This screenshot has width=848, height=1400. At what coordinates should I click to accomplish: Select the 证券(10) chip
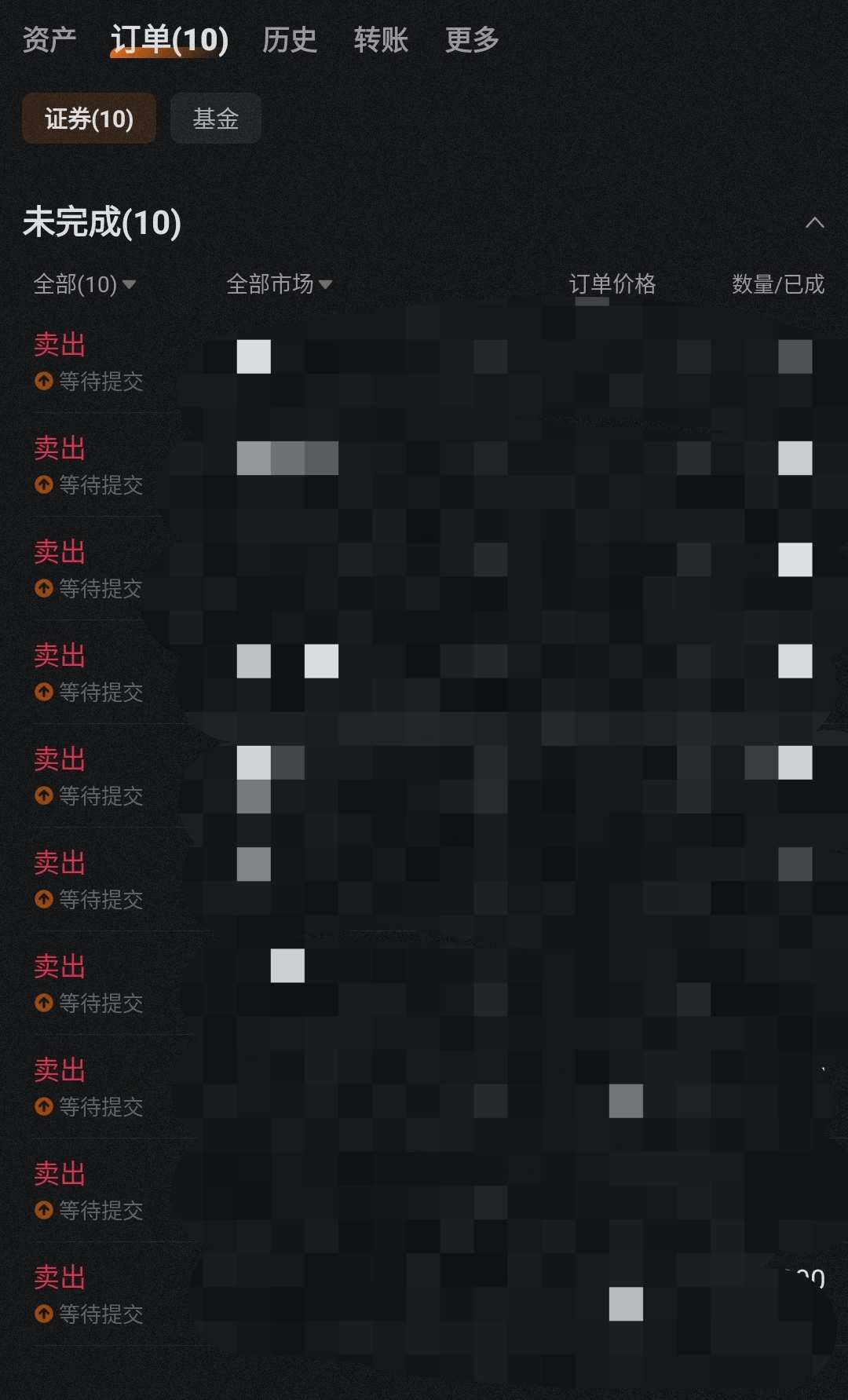89,119
